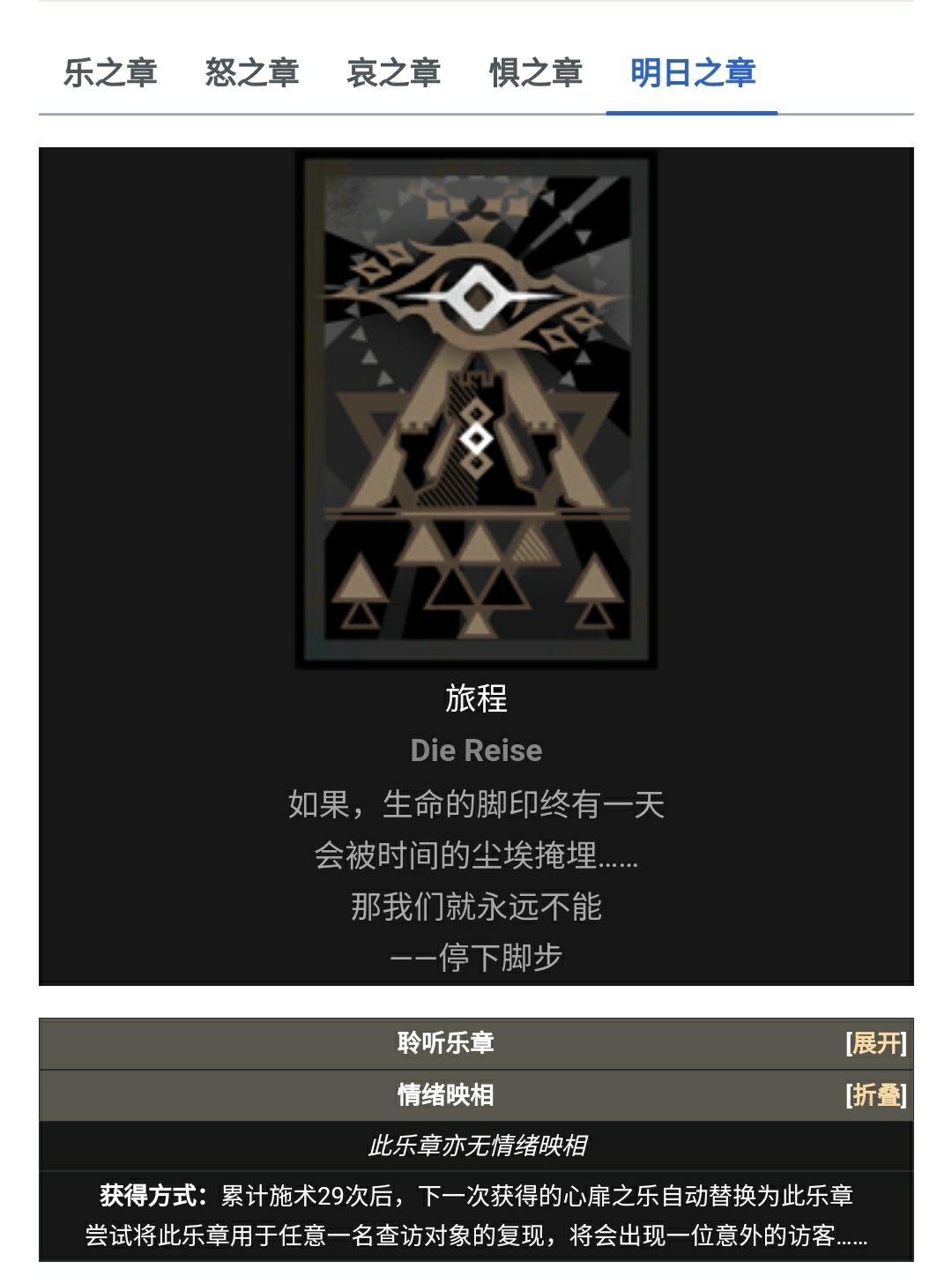The width and height of the screenshot is (952, 1284).
Task: Switch to the 乐之章 tab
Action: [x=110, y=73]
